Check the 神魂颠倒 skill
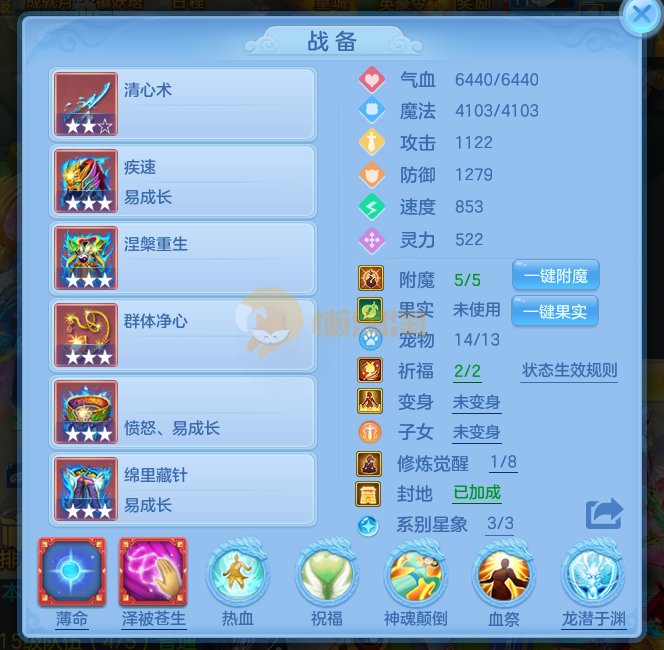The height and width of the screenshot is (650, 664). (416, 575)
